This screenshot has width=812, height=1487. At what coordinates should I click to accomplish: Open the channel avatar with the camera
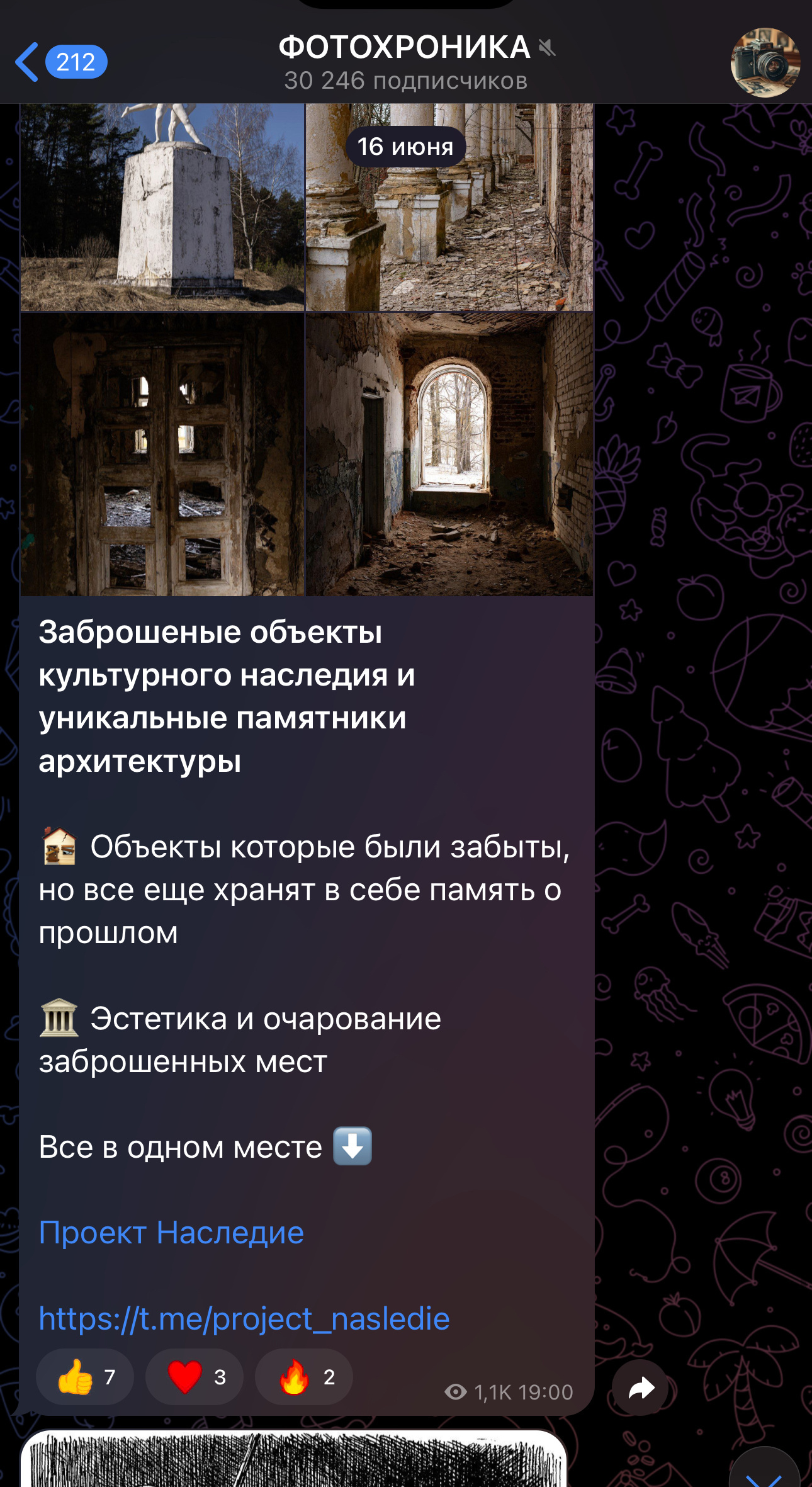(765, 62)
